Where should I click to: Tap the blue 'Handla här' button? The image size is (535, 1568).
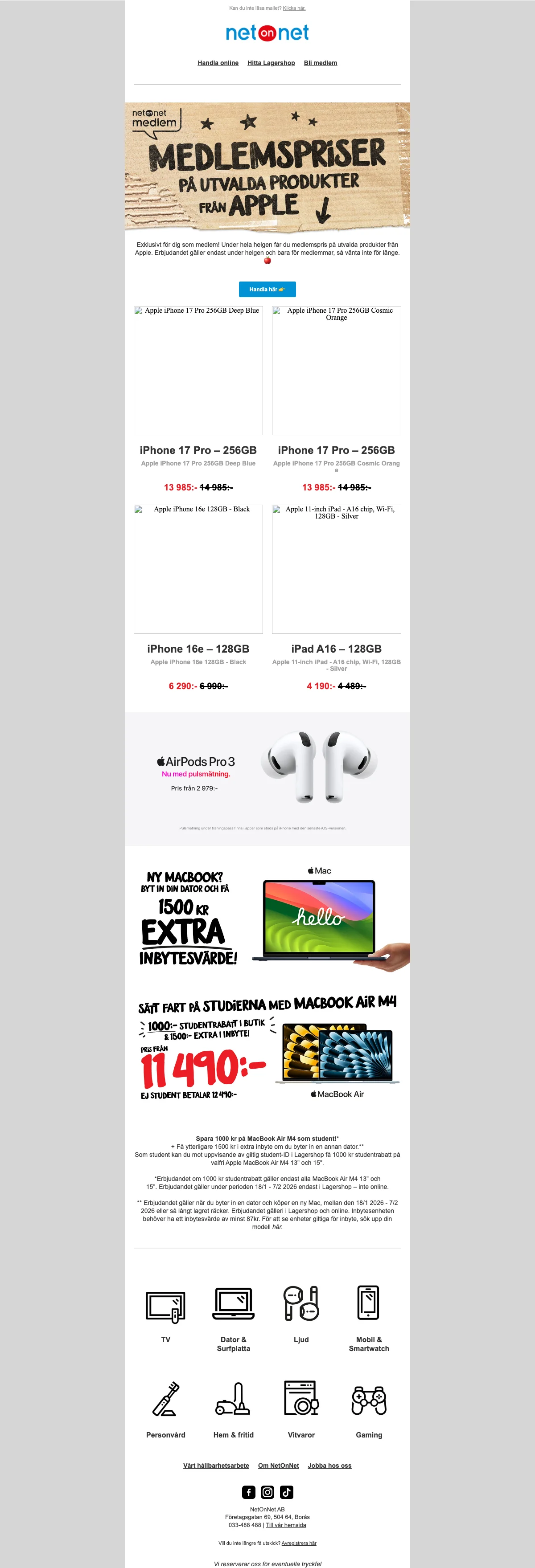(267, 289)
